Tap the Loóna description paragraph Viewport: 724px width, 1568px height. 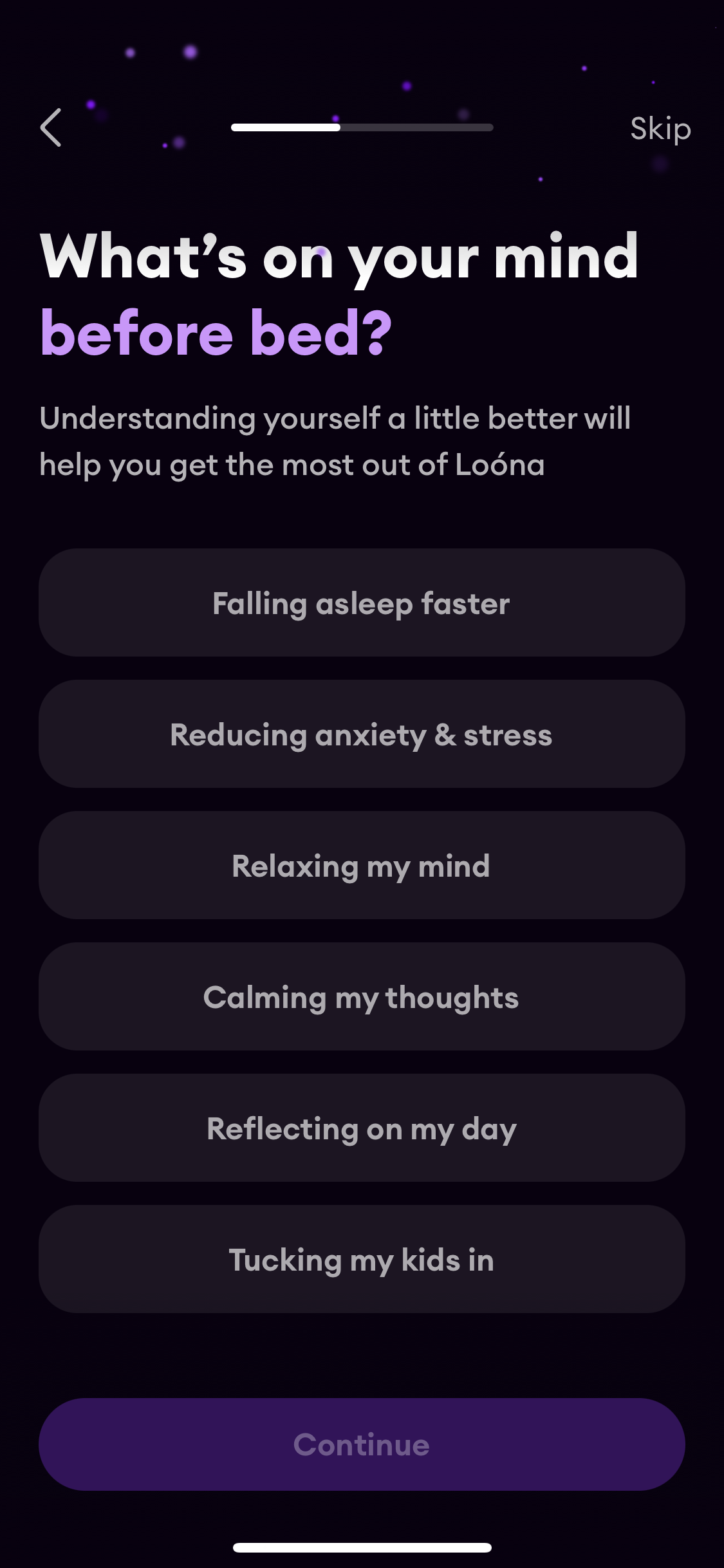335,441
